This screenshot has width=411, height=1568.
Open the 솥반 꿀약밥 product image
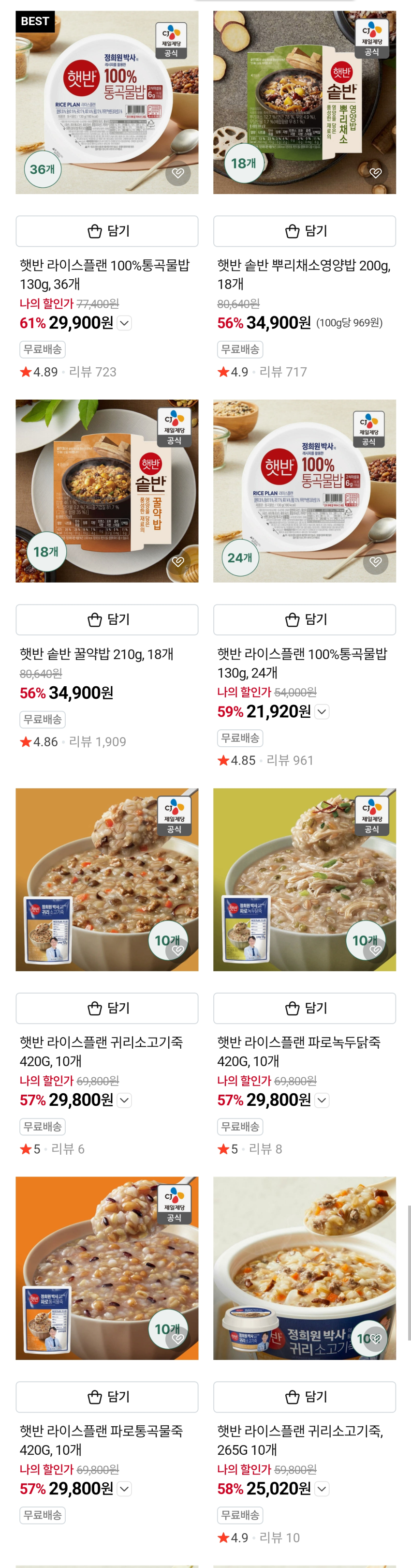pyautogui.click(x=107, y=491)
